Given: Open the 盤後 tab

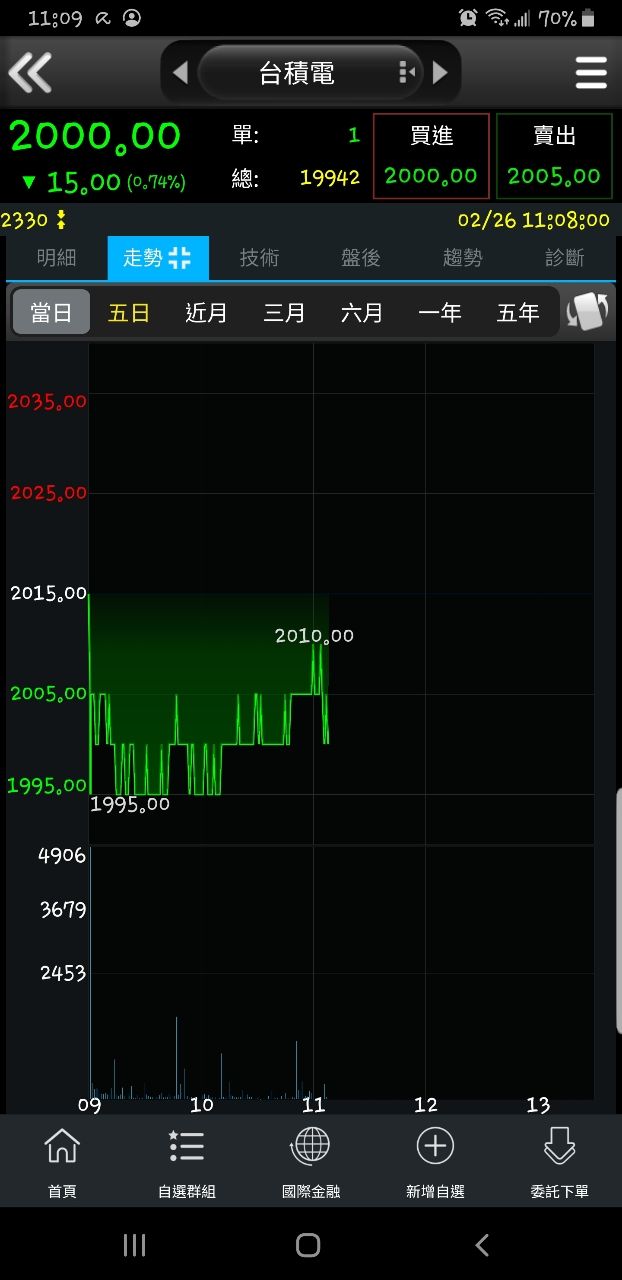Looking at the screenshot, I should [x=361, y=258].
